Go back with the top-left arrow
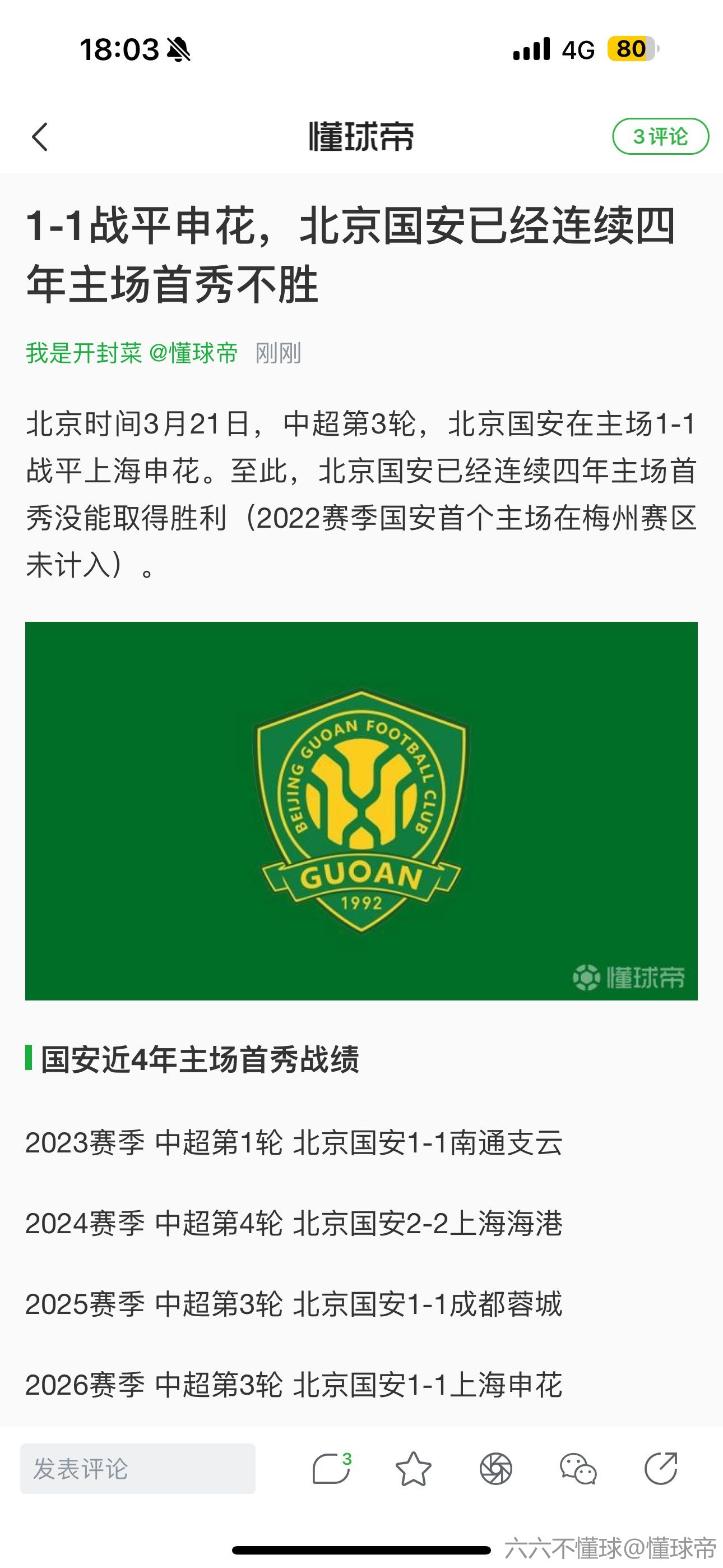Viewport: 723px width, 1568px height. point(40,136)
